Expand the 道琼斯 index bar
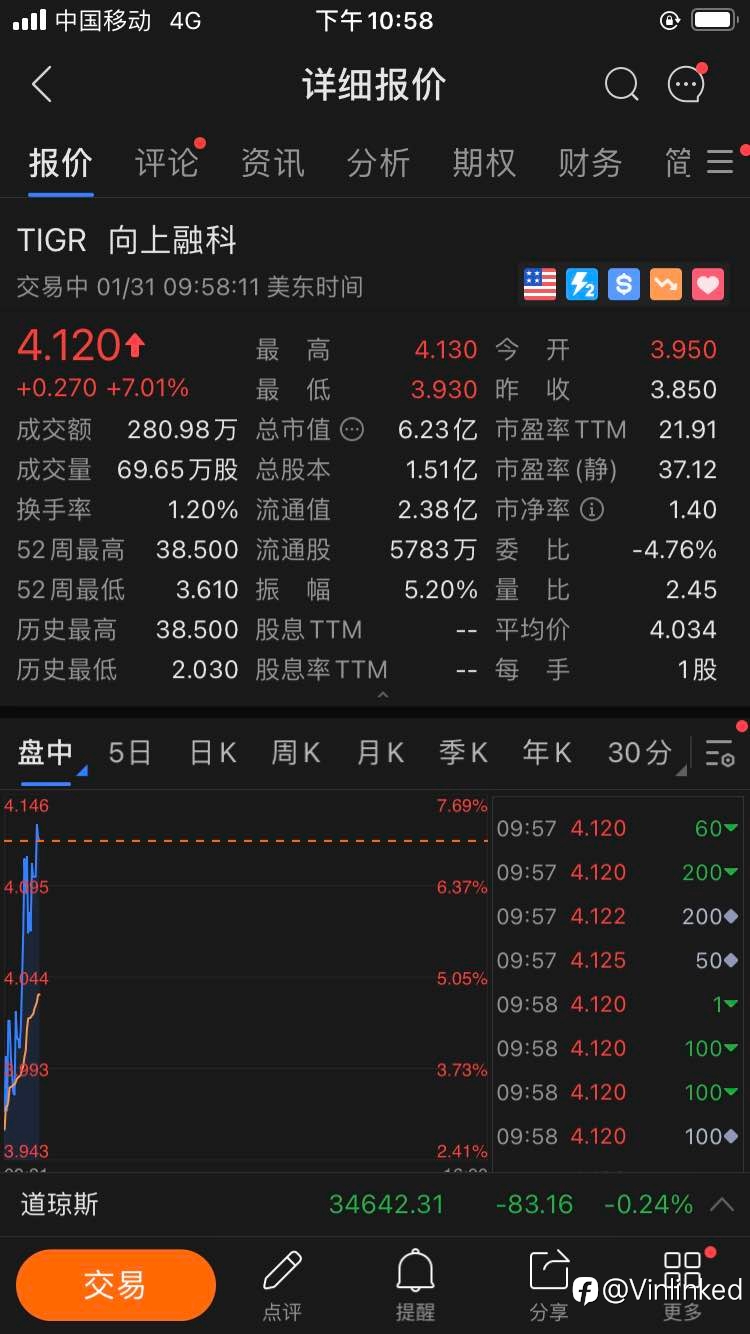The height and width of the screenshot is (1334, 750). click(722, 1204)
